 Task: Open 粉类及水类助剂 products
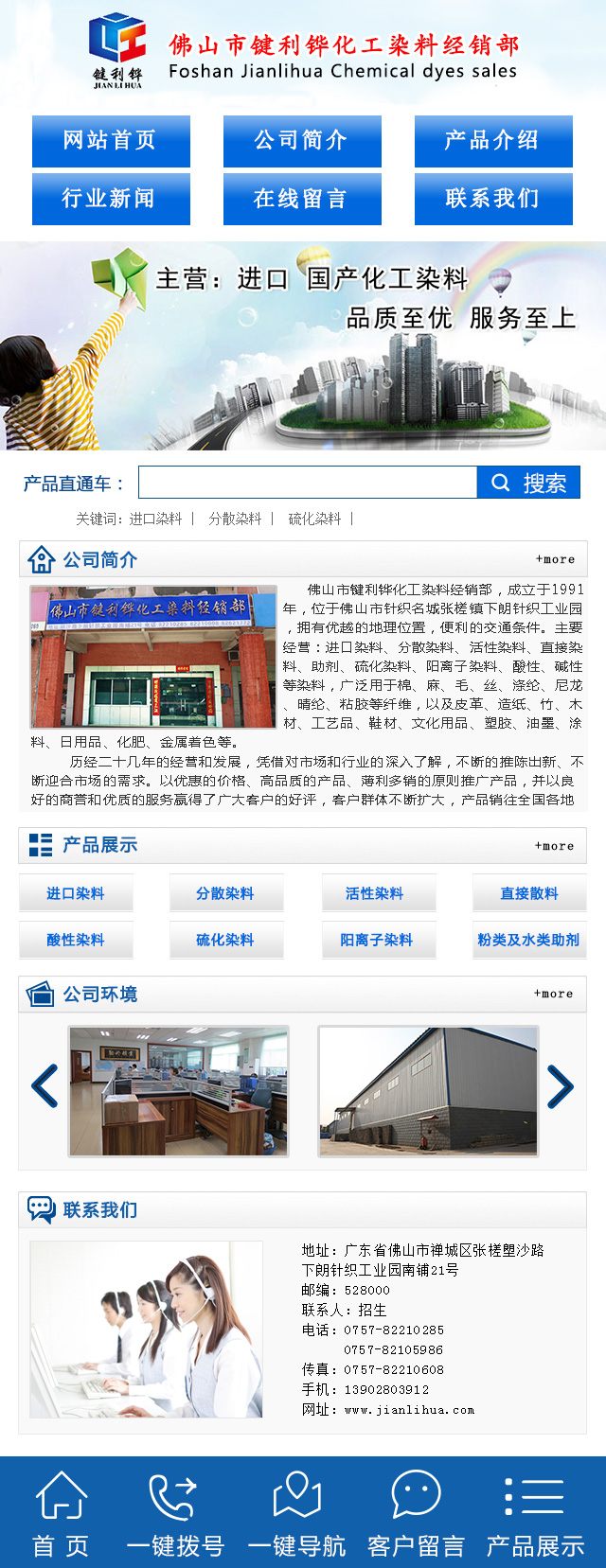(528, 940)
